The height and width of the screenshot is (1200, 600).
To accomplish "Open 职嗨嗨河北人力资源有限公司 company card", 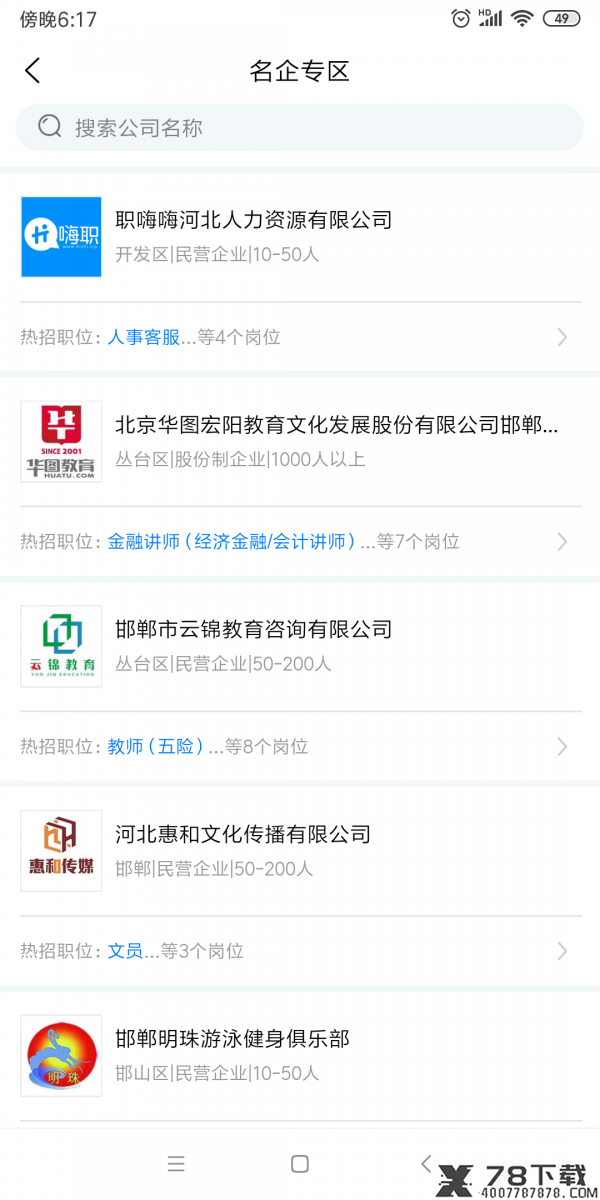I will point(300,237).
